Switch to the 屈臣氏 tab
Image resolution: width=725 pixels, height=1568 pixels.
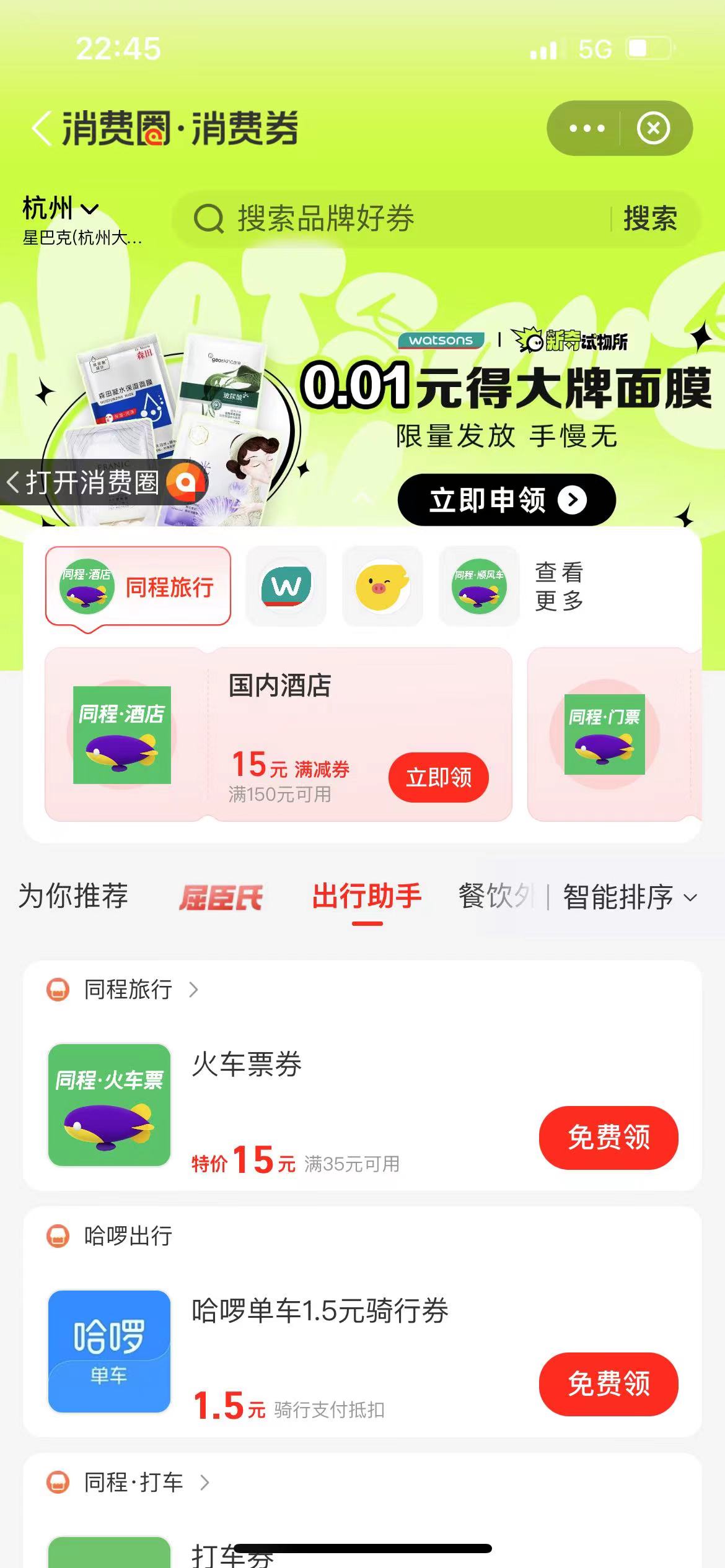pyautogui.click(x=221, y=897)
